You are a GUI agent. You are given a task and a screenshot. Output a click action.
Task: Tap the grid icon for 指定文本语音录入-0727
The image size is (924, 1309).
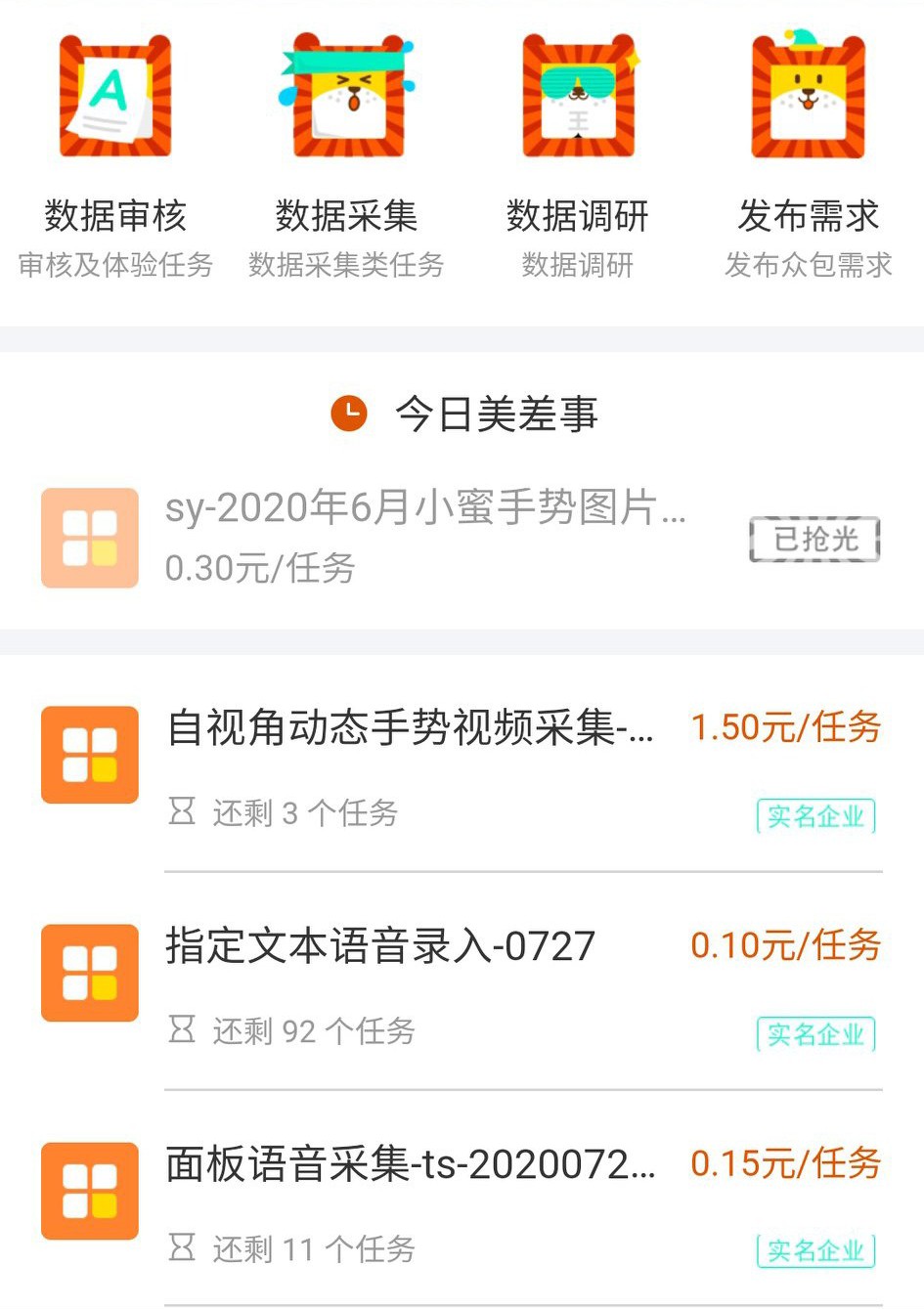(x=89, y=972)
